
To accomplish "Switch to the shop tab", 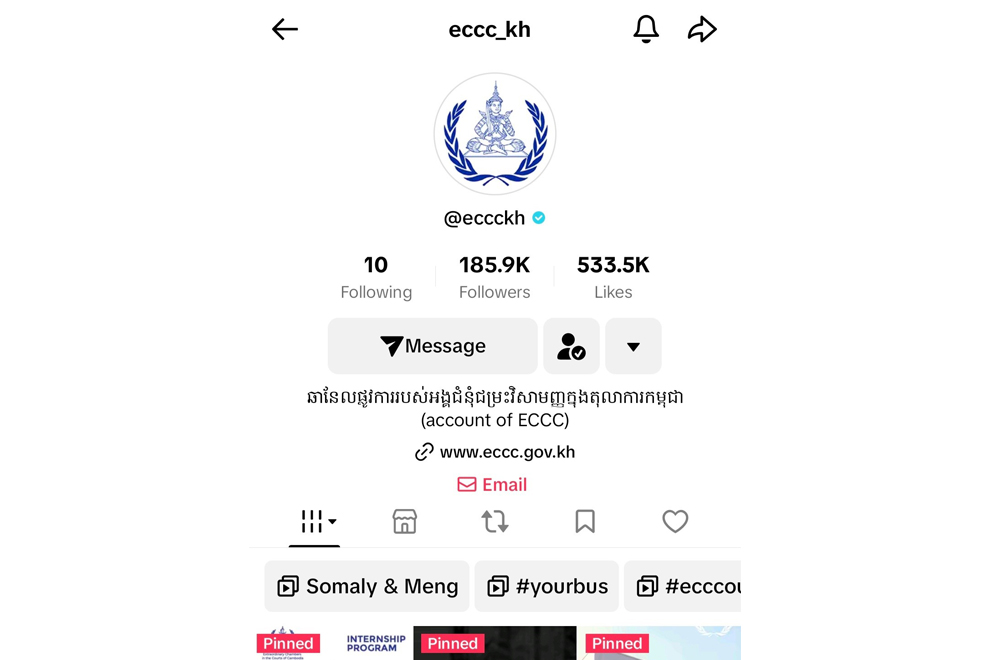I will (404, 521).
